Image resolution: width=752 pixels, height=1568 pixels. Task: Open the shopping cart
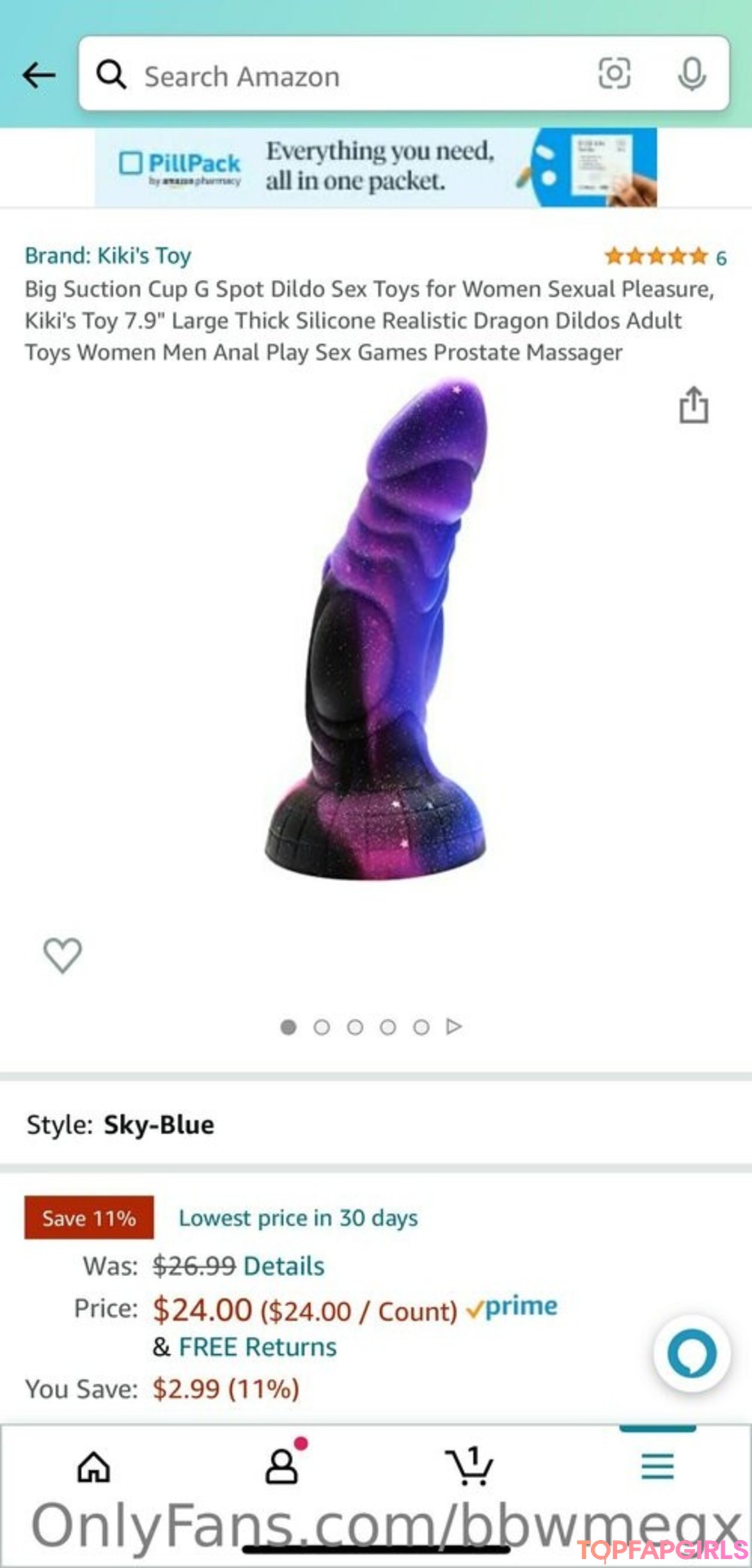[x=469, y=1466]
